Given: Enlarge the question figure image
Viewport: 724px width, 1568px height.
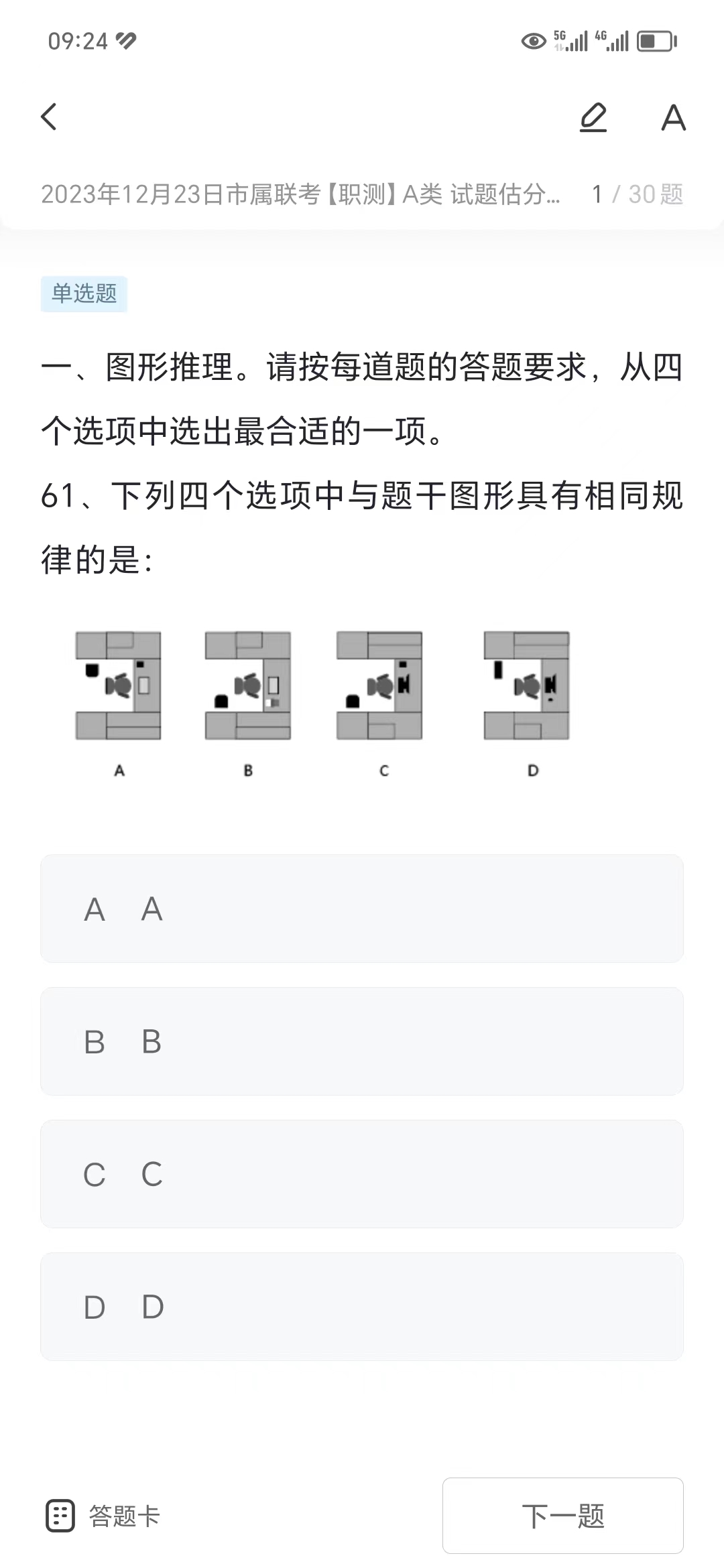Looking at the screenshot, I should point(322,703).
